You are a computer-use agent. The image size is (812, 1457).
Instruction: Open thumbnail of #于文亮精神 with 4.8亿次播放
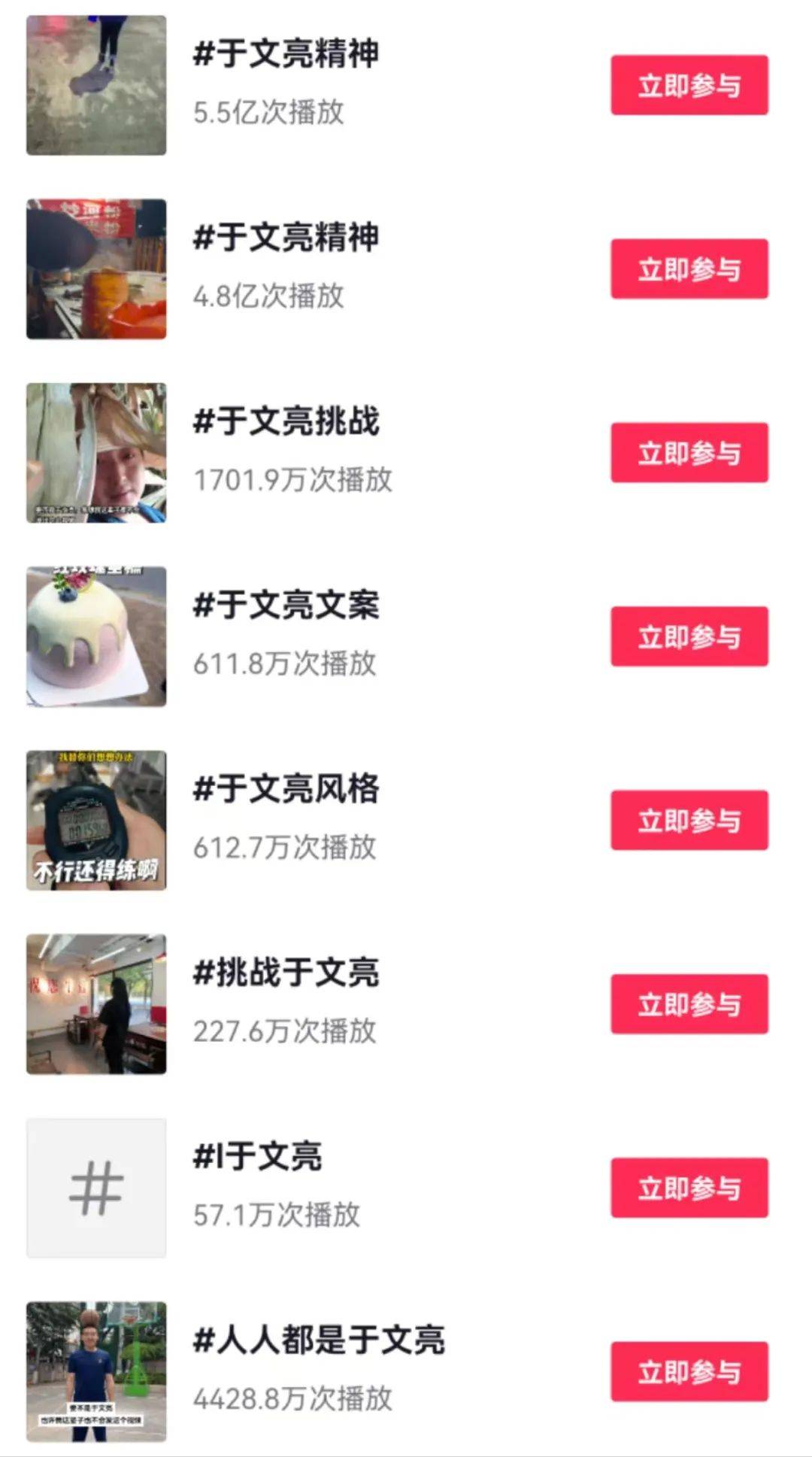96,269
